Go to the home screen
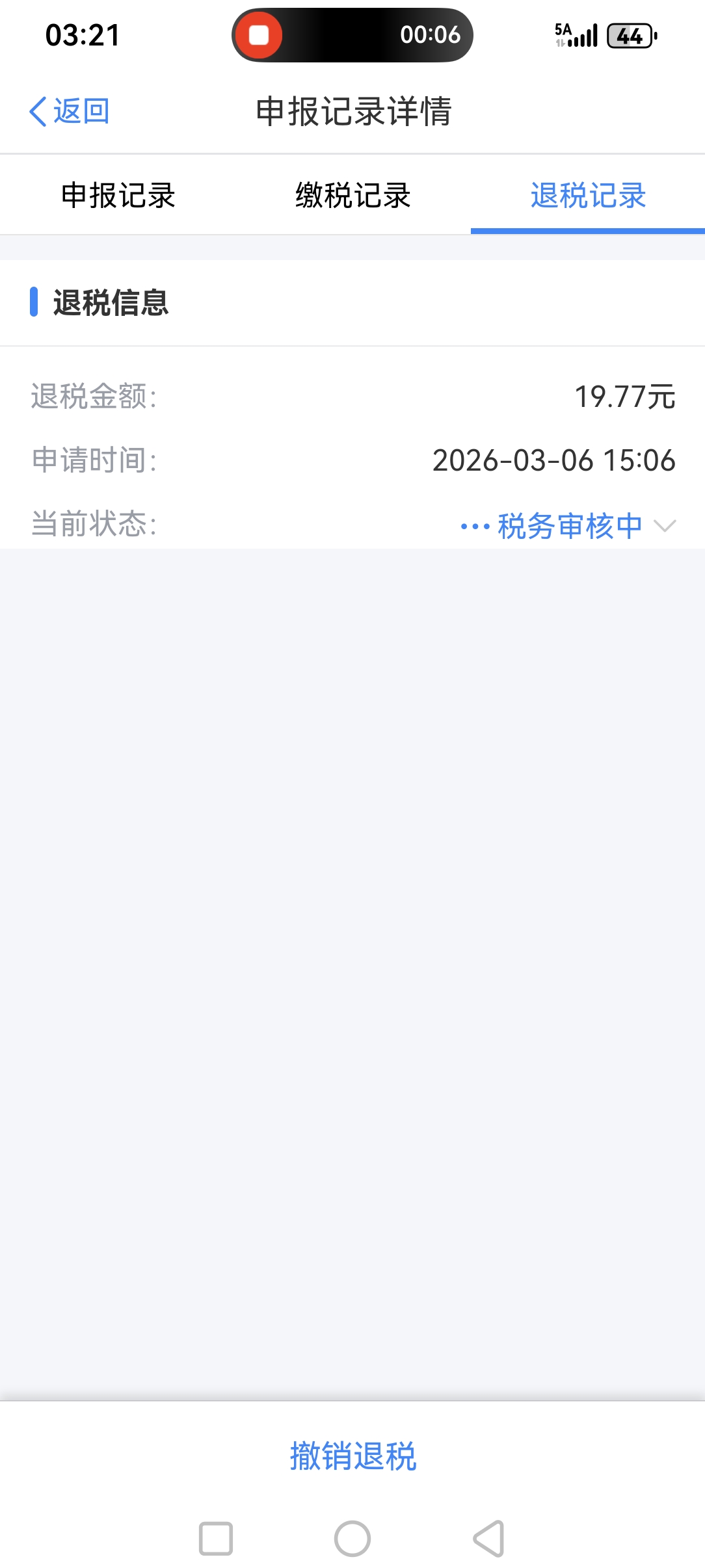Screen dimensions: 705x1568 352,1539
